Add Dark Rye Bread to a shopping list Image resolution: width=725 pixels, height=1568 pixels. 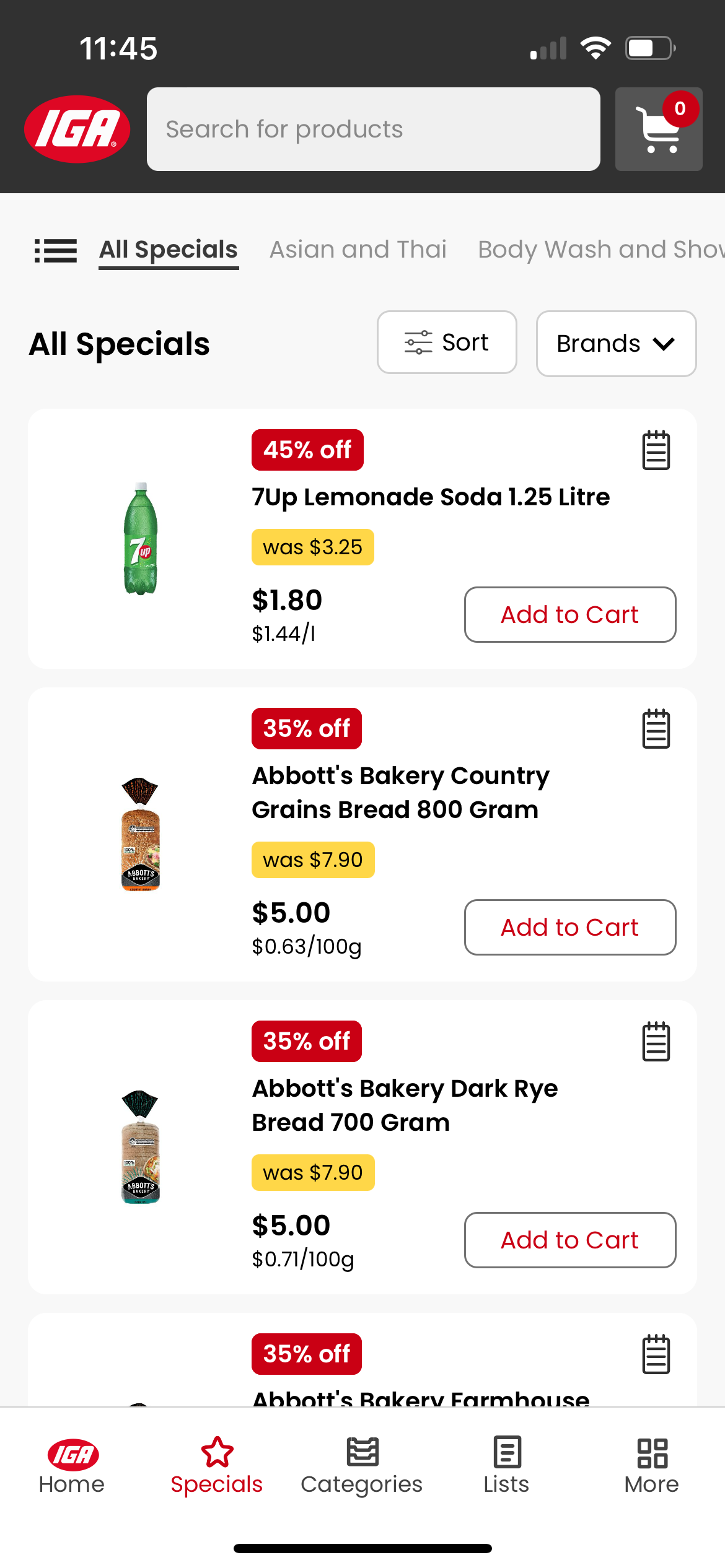(x=656, y=1041)
